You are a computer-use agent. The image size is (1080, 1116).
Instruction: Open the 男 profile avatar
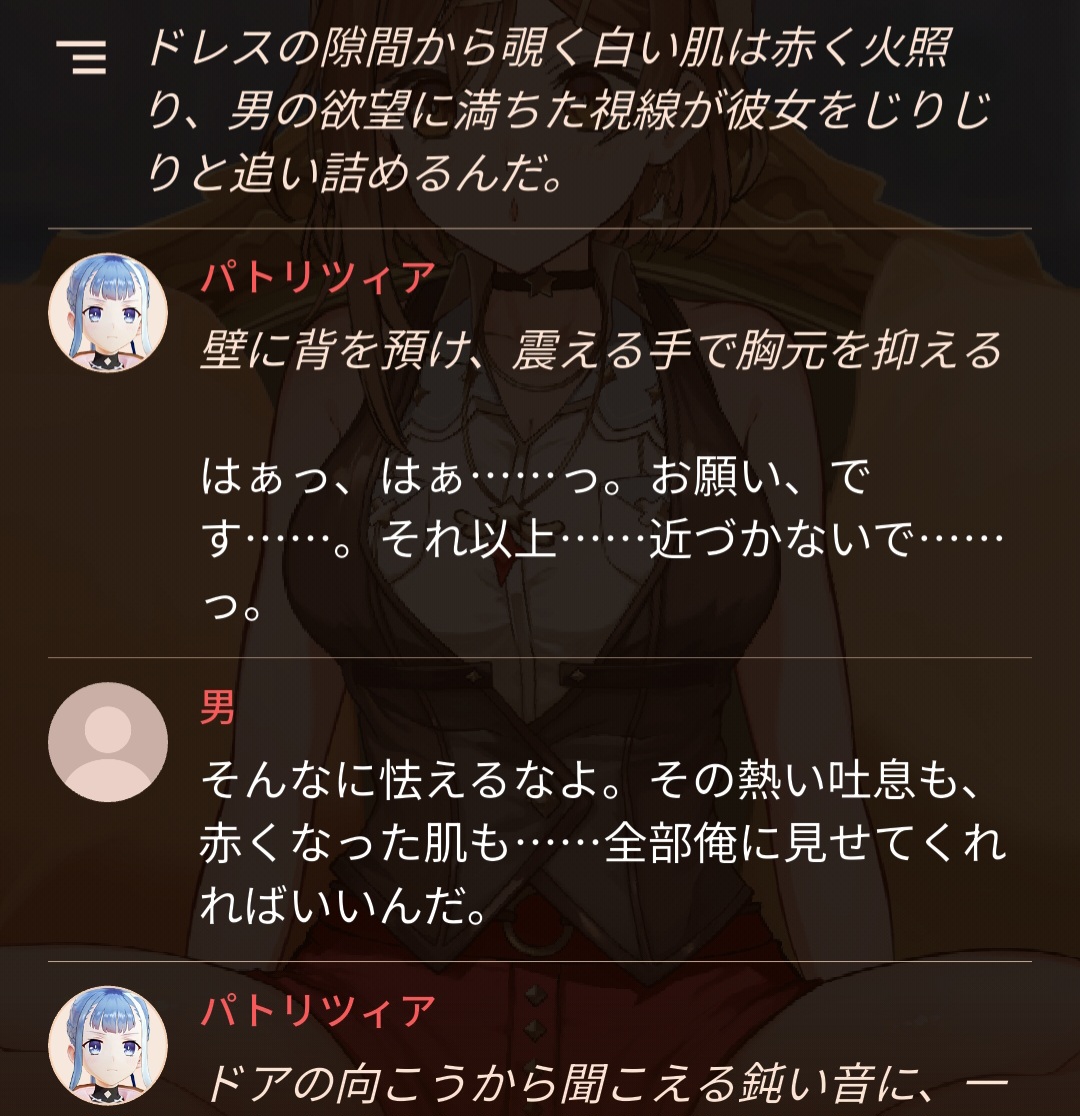click(x=108, y=742)
